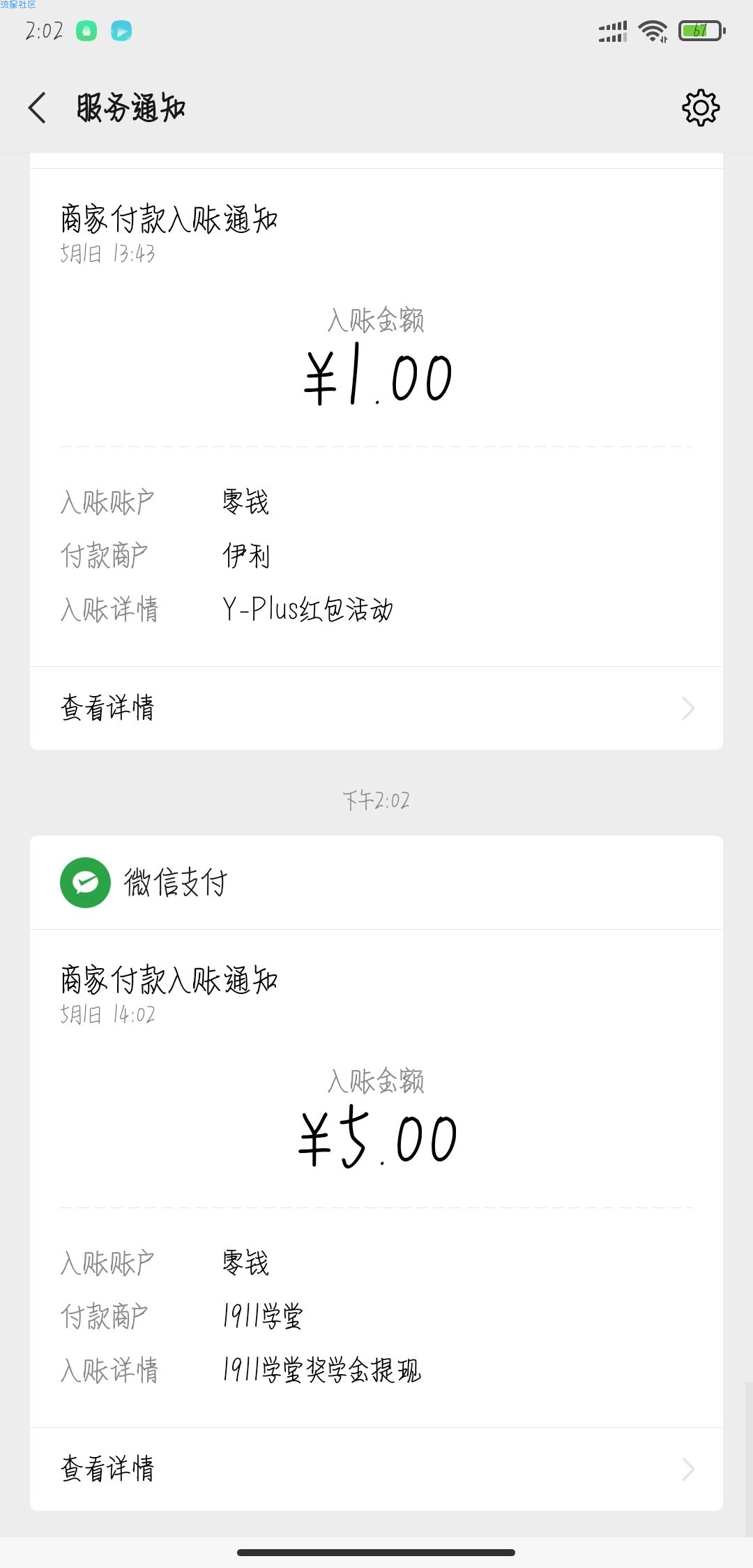Open the 1911学堂奖学金提现 payment card
This screenshot has width=753, height=1568.
tap(376, 1178)
